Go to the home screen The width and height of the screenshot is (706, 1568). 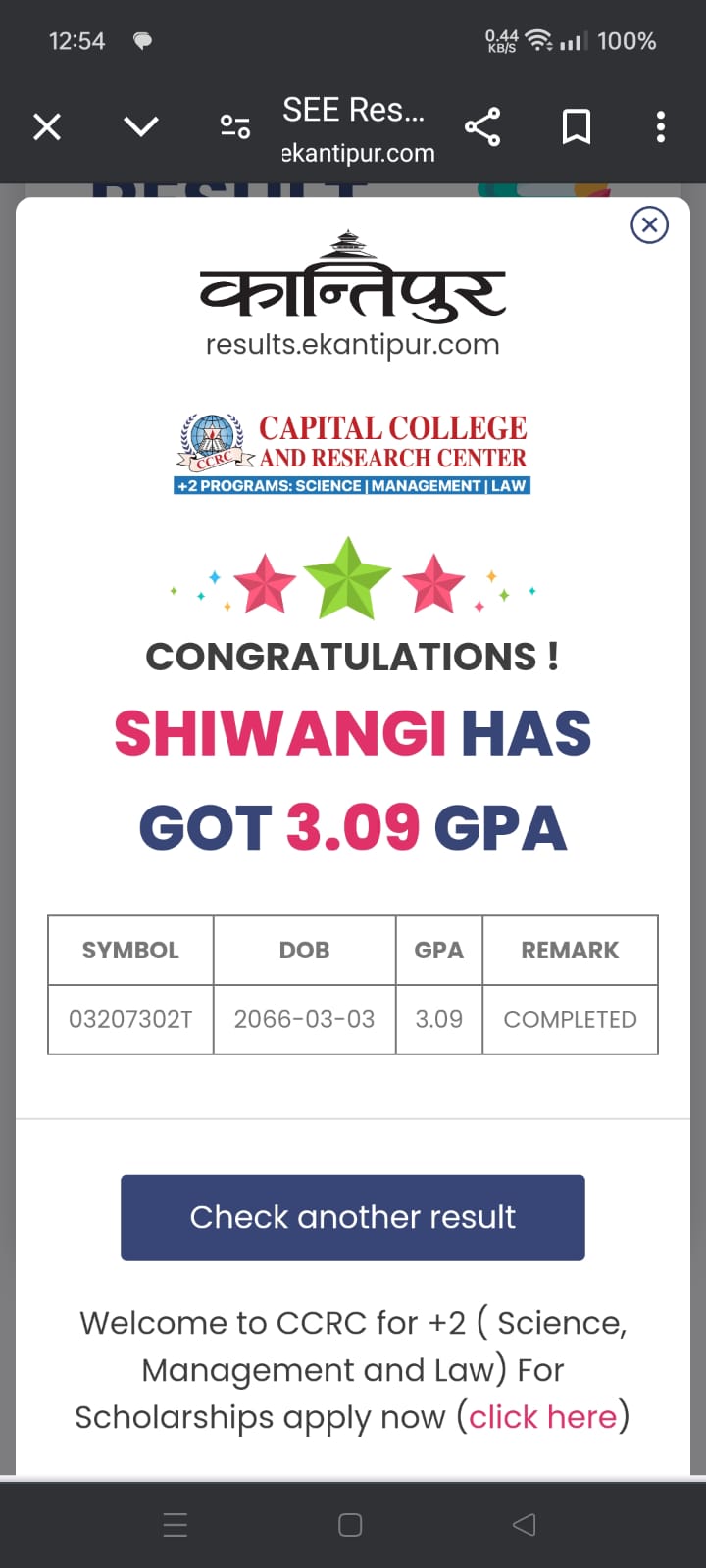pyautogui.click(x=350, y=1524)
